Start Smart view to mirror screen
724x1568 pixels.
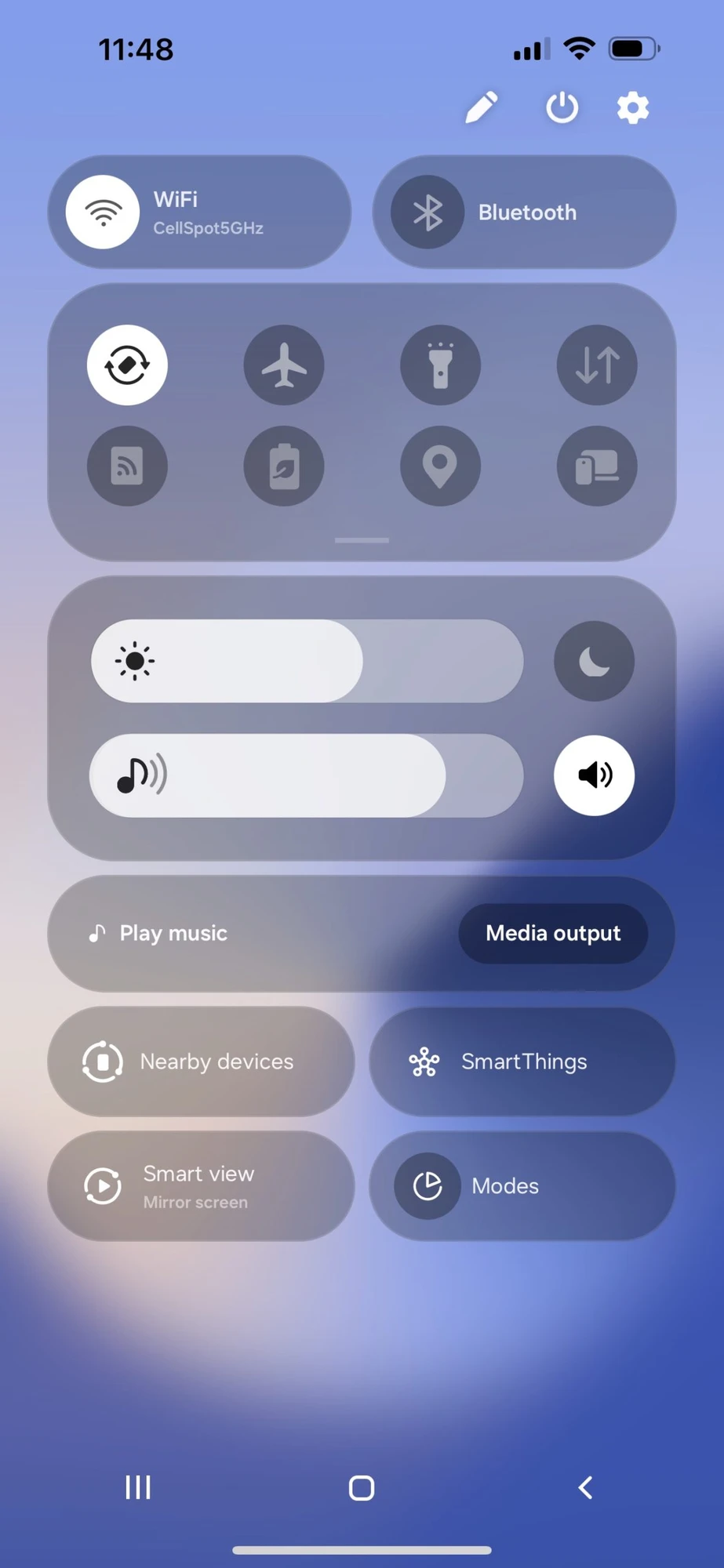coord(201,1186)
